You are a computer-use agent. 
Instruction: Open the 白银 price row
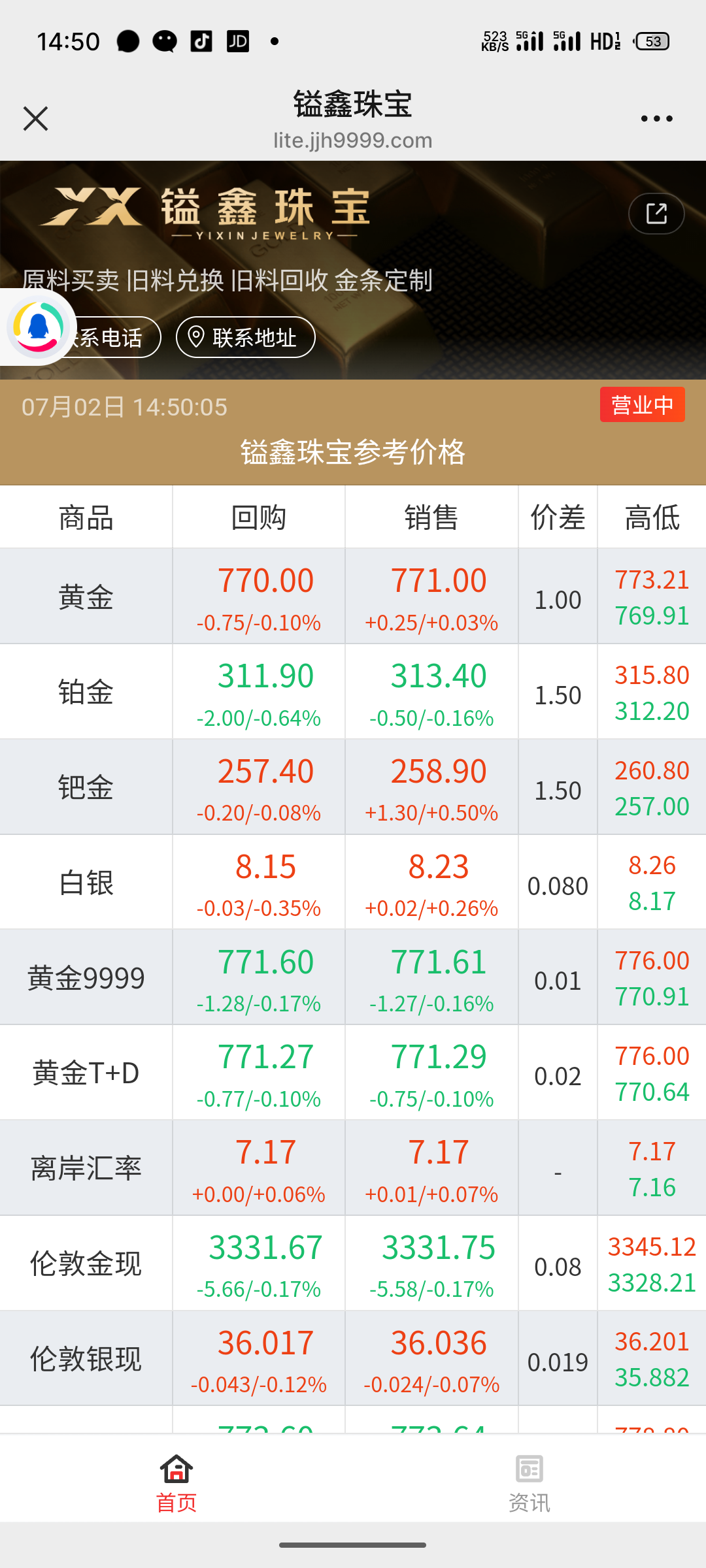coord(353,882)
